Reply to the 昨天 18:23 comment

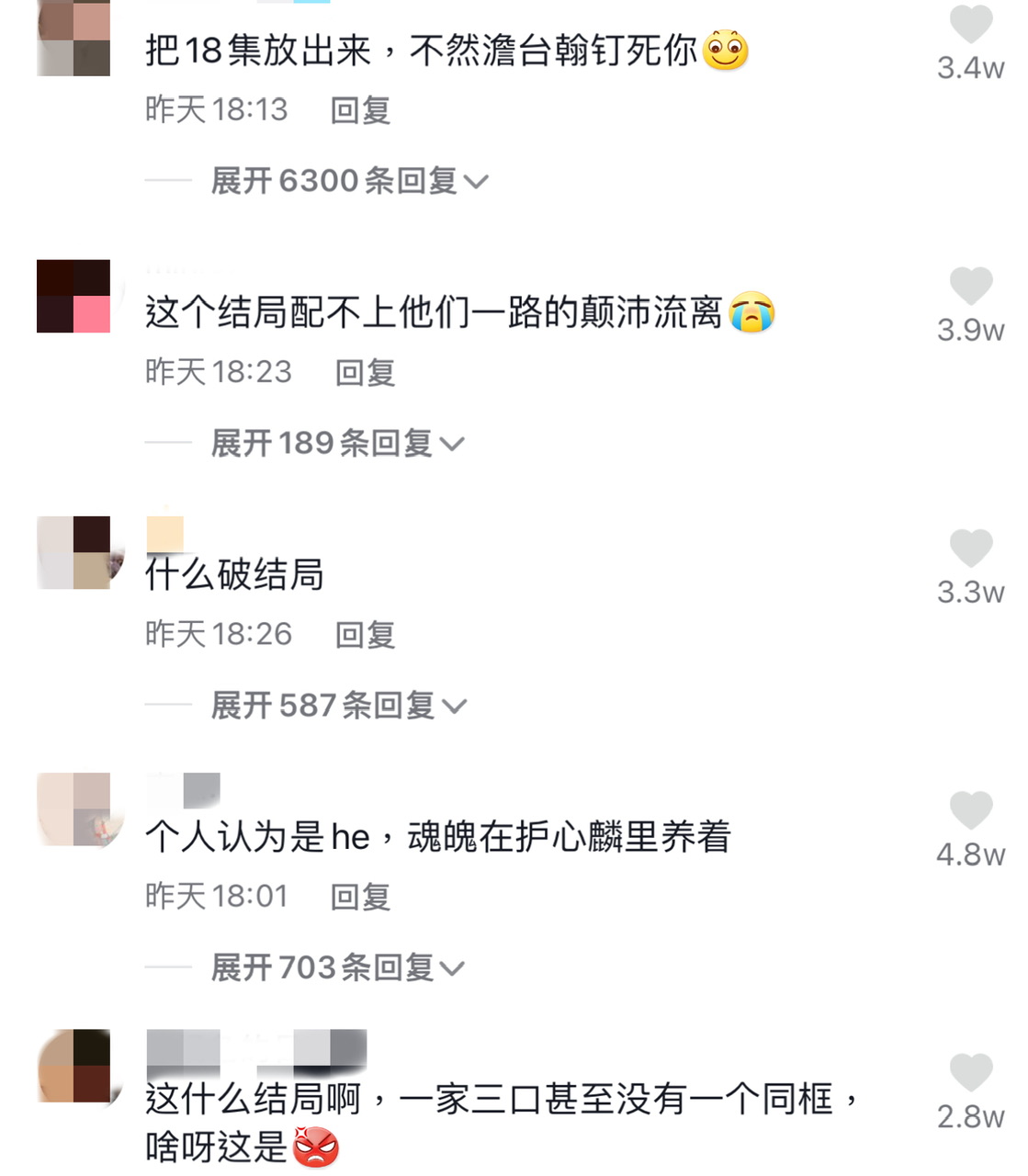tap(365, 372)
